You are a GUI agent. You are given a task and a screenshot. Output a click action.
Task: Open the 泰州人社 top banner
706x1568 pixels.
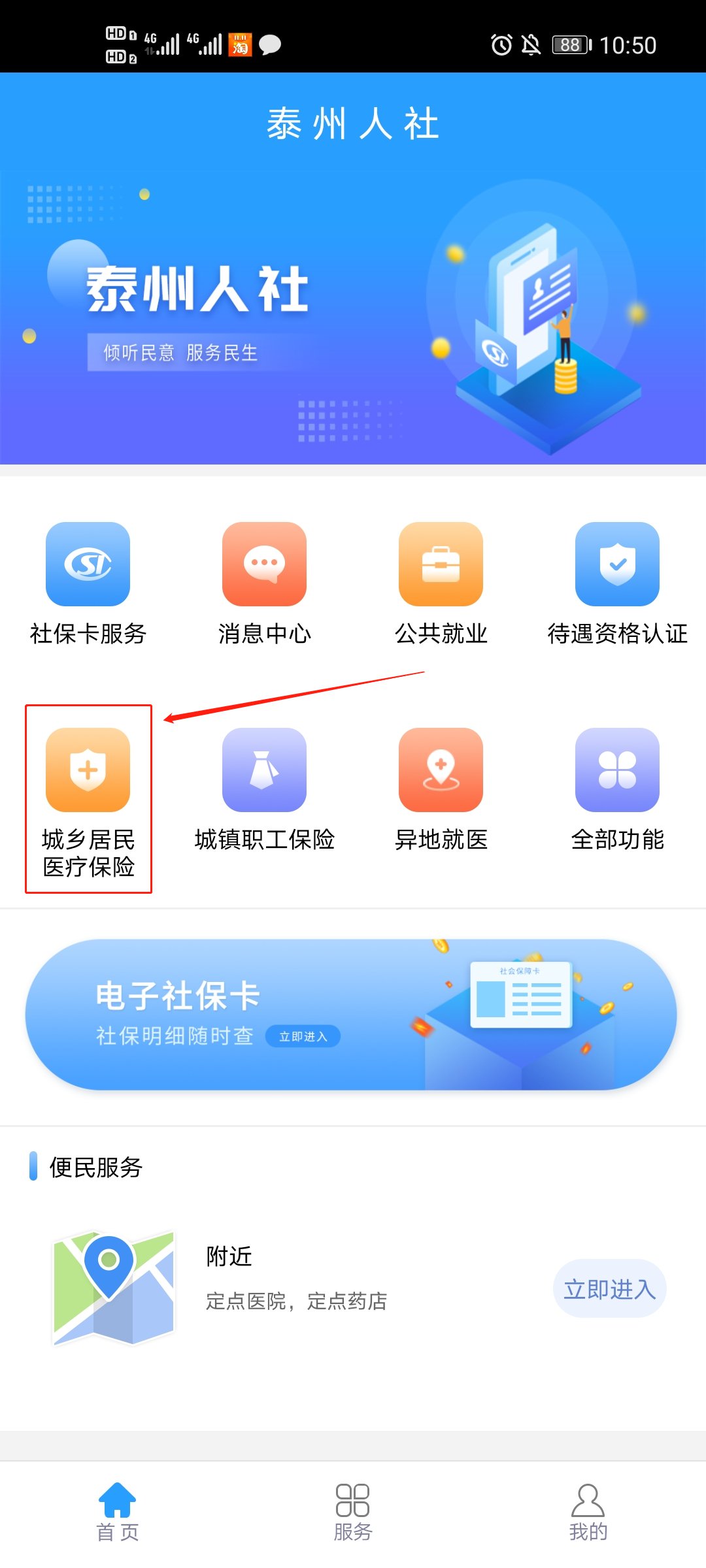(x=353, y=317)
